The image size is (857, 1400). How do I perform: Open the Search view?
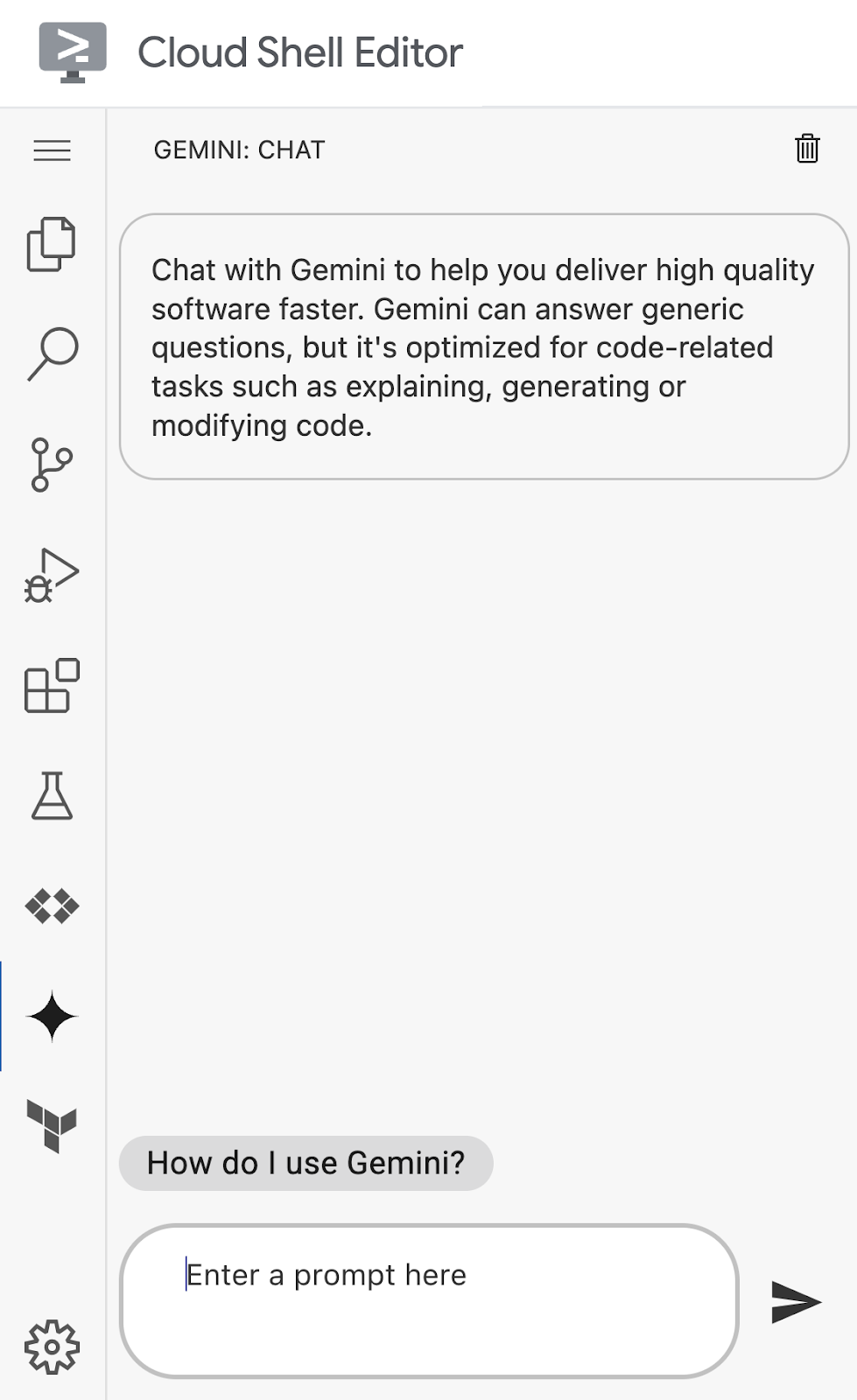click(52, 353)
